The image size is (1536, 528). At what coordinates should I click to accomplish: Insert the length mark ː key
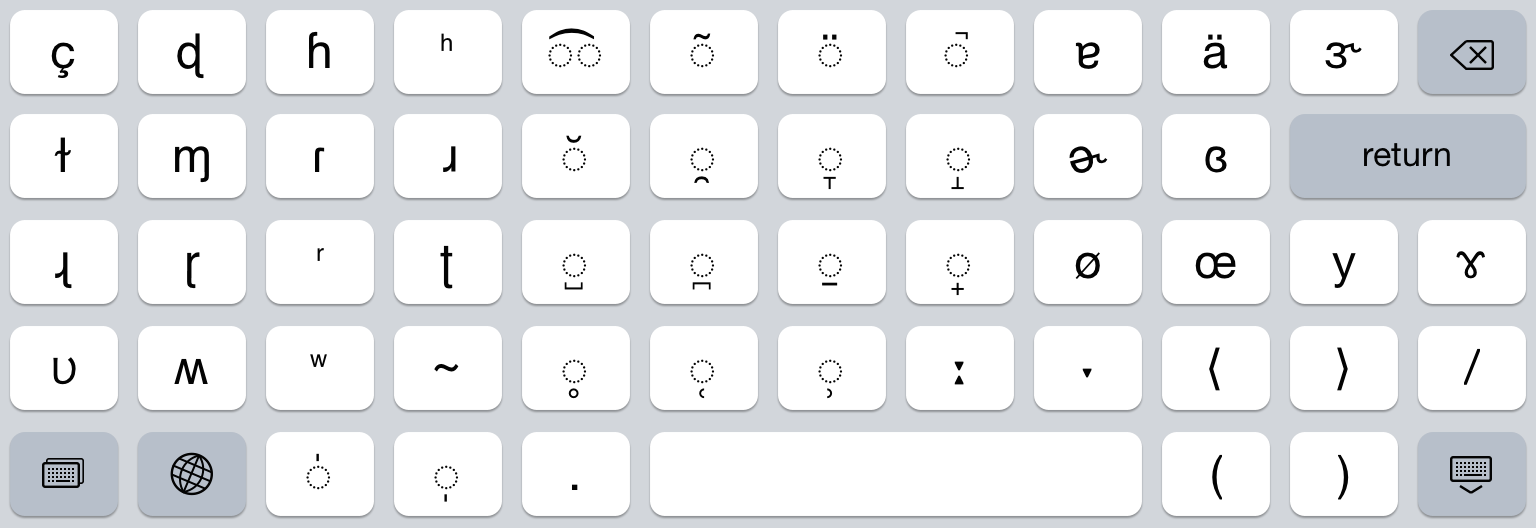pyautogui.click(x=959, y=368)
